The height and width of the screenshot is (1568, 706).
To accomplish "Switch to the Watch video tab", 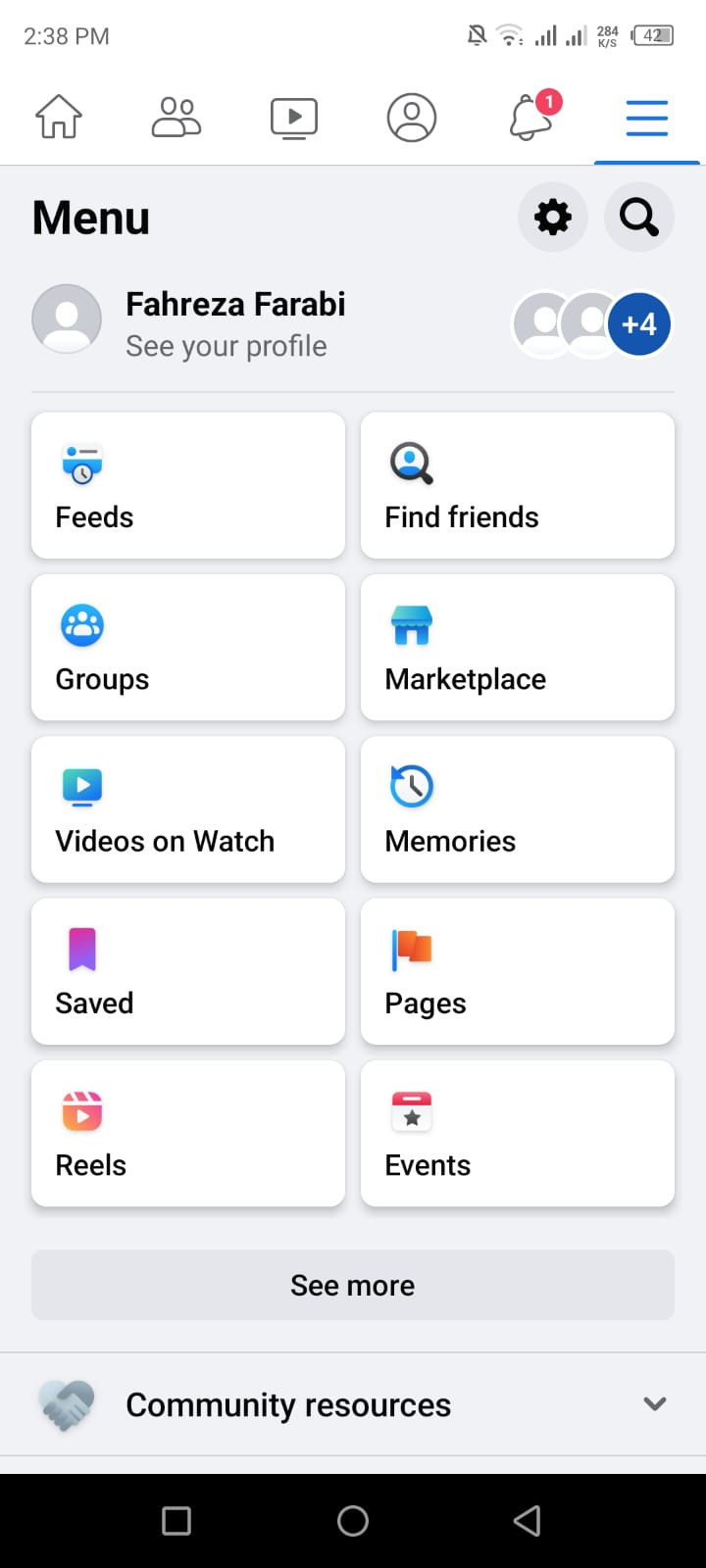I will (294, 118).
